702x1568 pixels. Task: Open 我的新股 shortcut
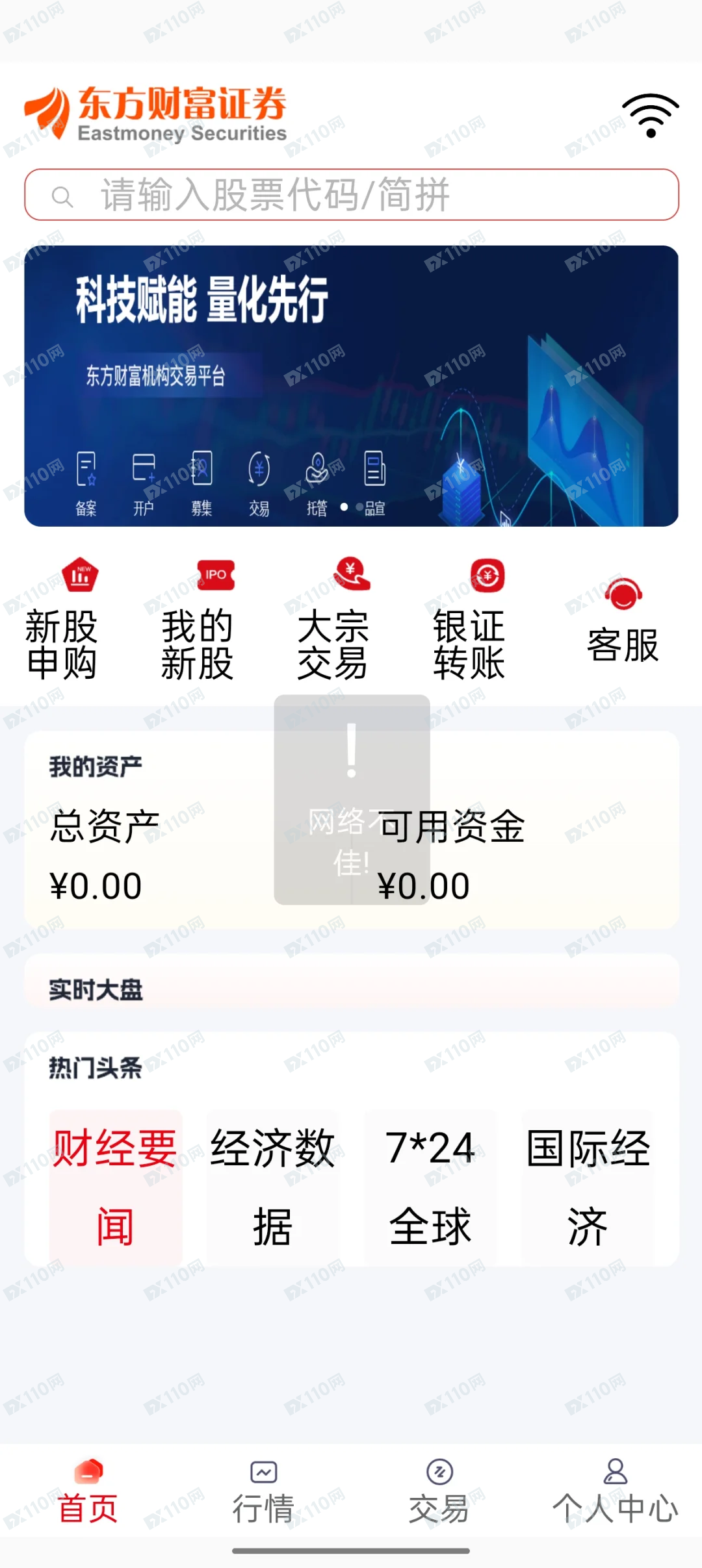tap(198, 618)
